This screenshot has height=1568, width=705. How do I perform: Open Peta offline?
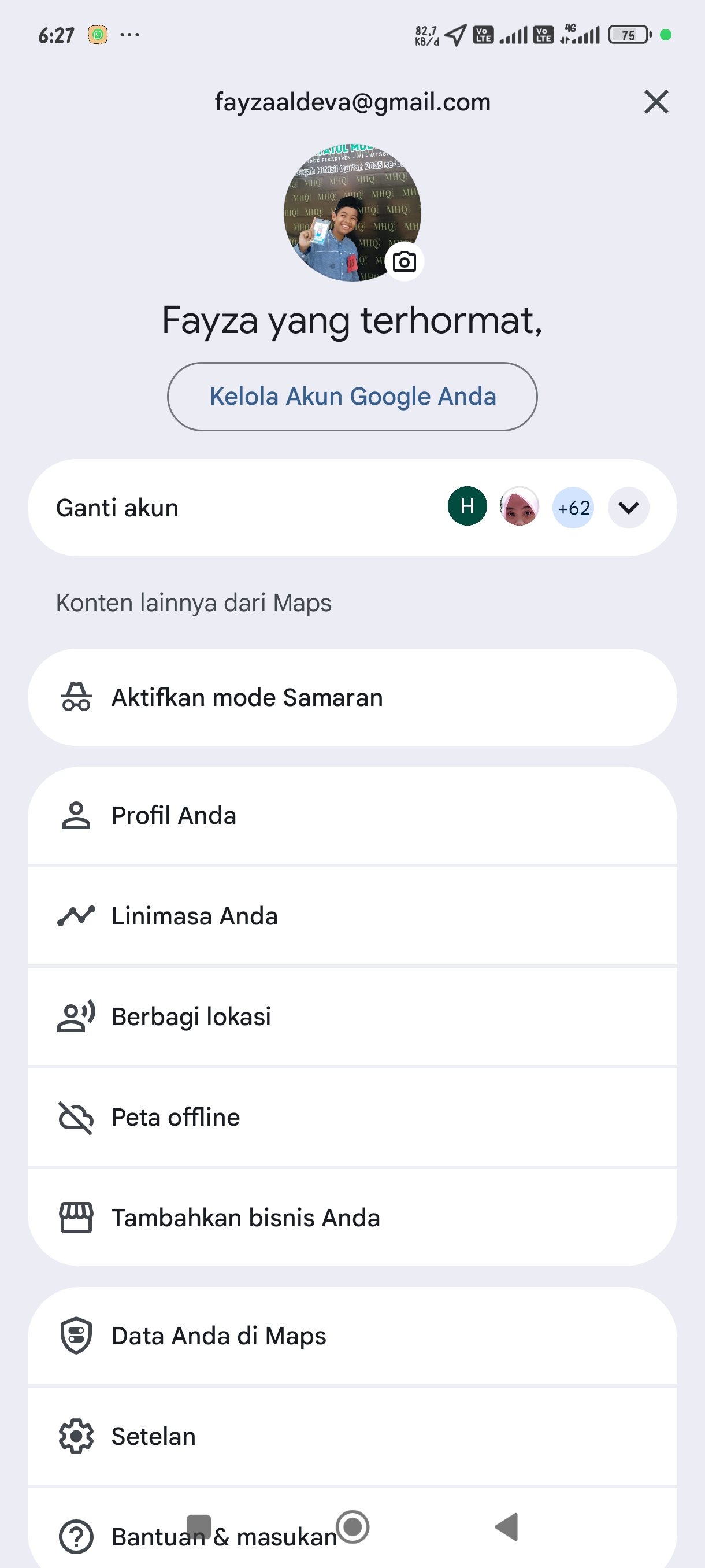(352, 1117)
